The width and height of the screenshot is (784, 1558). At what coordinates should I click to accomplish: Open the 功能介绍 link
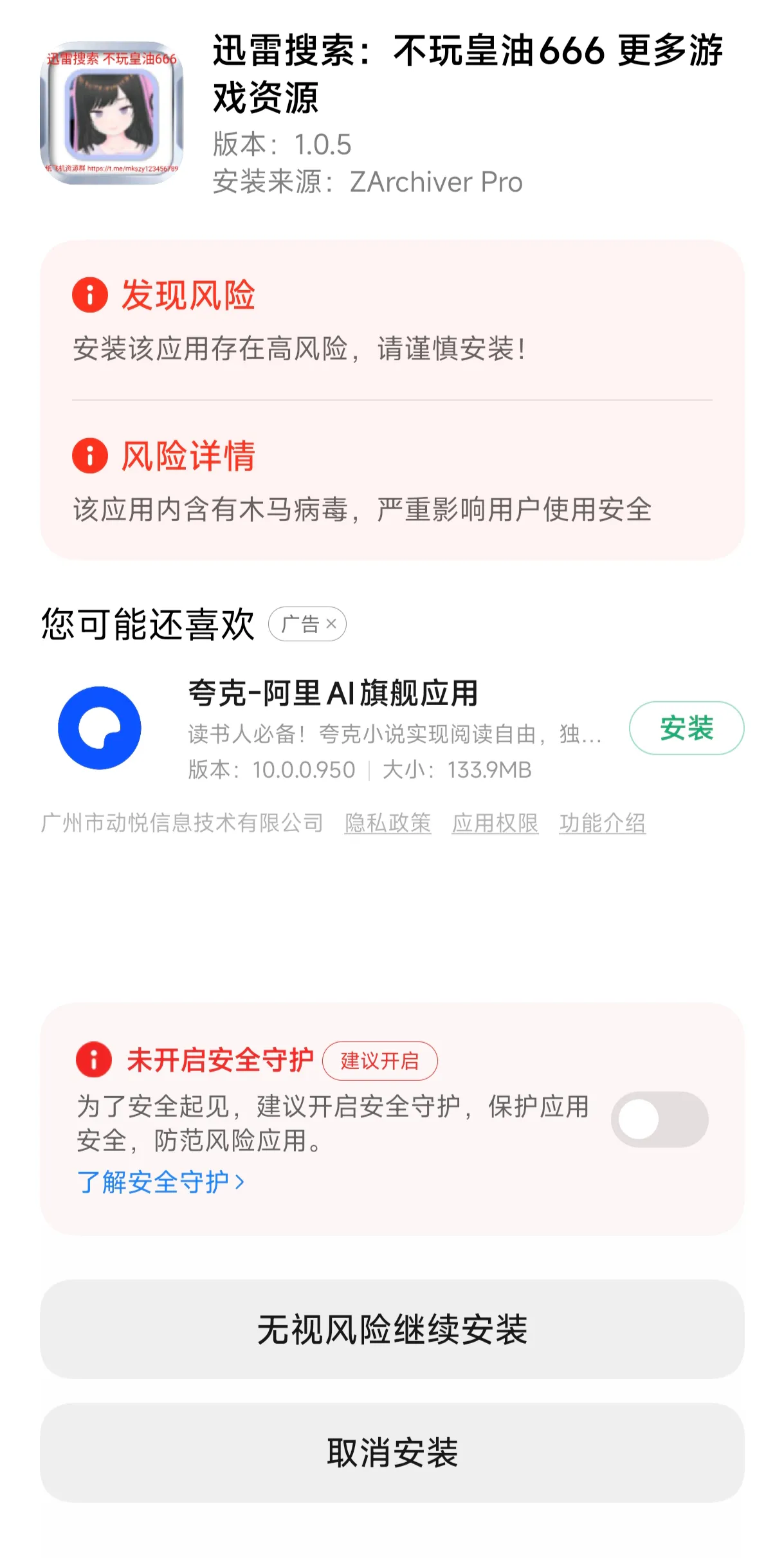coord(602,823)
